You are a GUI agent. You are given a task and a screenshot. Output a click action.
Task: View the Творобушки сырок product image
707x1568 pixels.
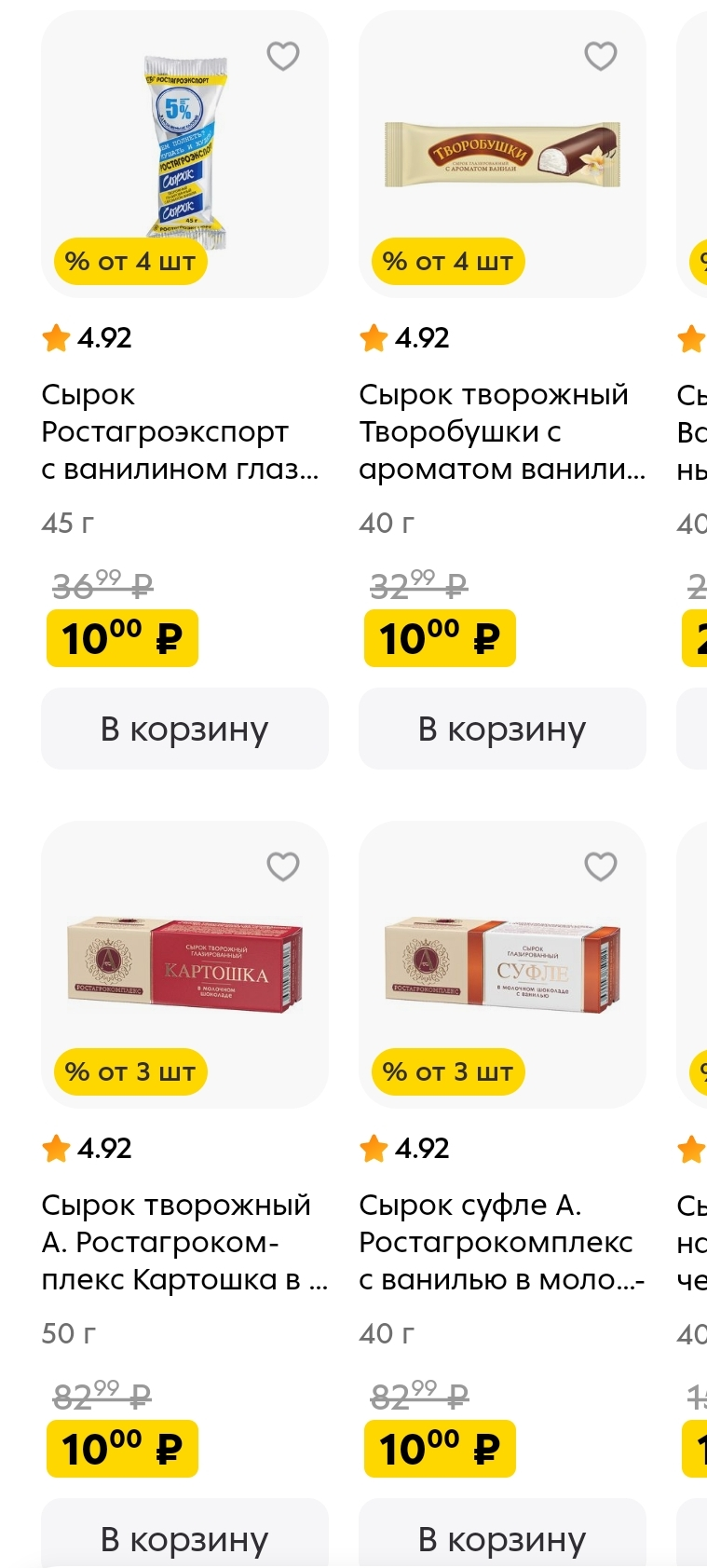point(502,154)
